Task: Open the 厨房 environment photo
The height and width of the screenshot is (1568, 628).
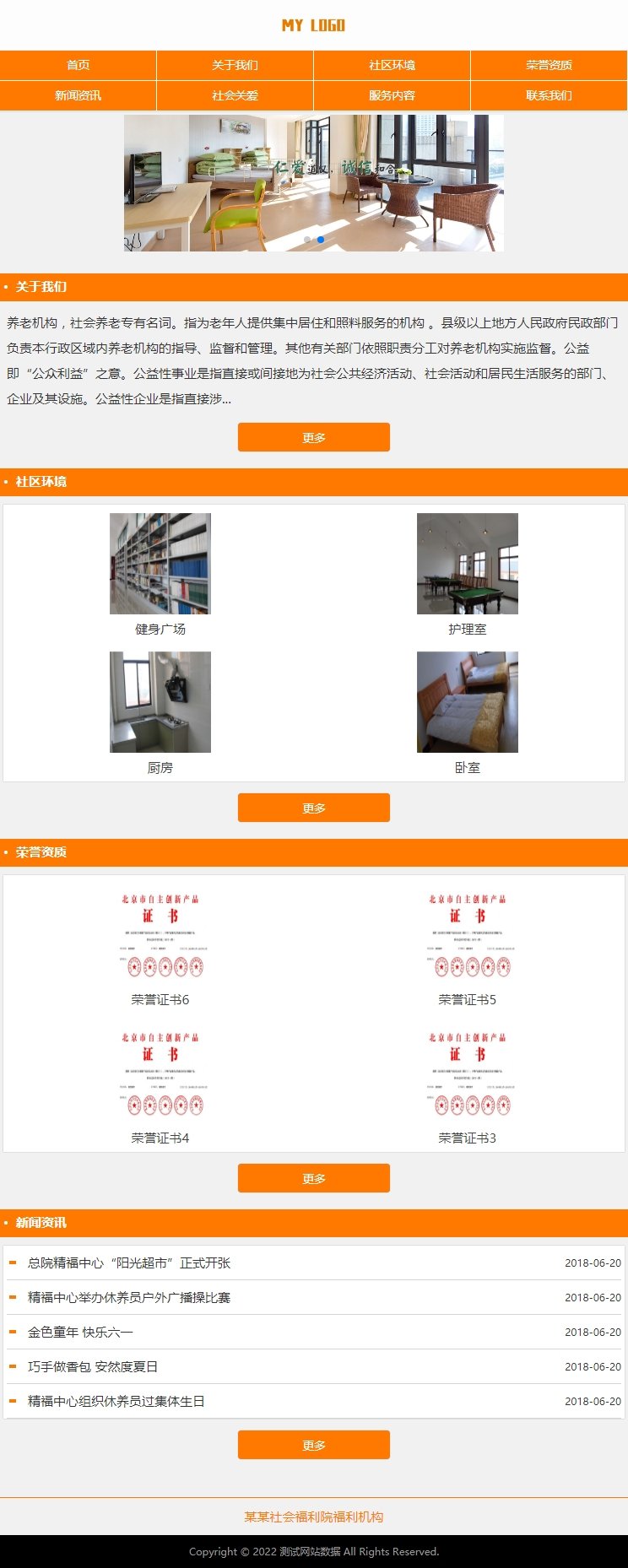Action: [x=160, y=702]
